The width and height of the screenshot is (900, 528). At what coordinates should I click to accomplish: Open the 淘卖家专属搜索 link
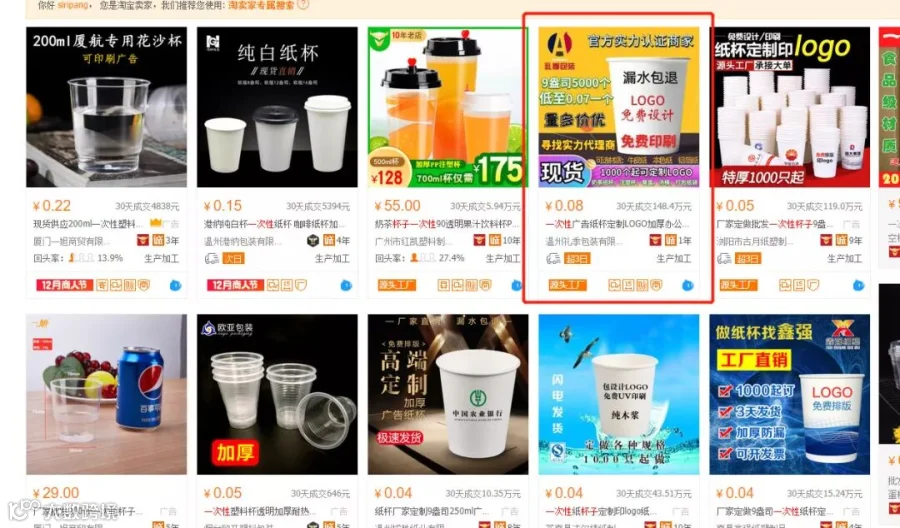(261, 5)
